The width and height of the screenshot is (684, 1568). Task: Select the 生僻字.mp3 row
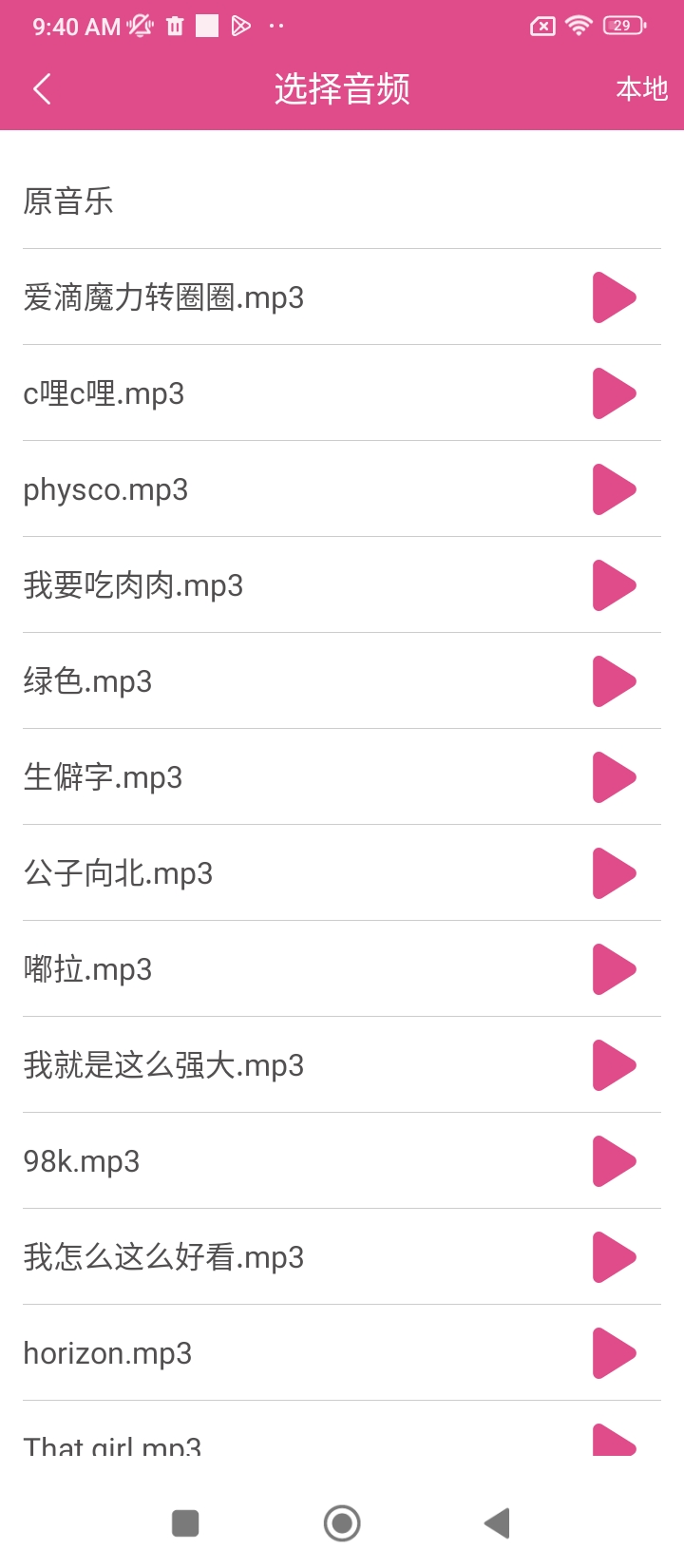click(103, 777)
